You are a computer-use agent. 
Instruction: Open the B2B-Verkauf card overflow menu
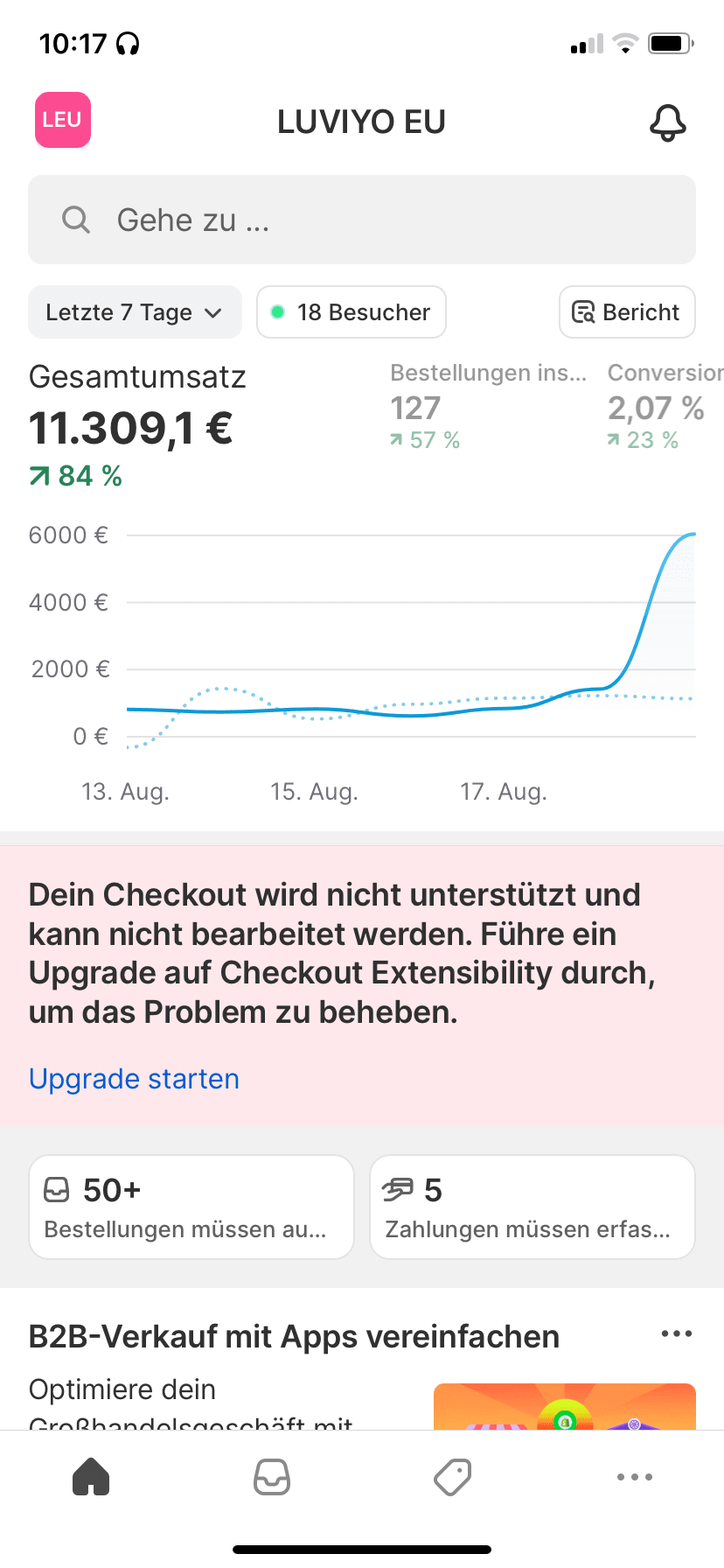coord(677,1334)
